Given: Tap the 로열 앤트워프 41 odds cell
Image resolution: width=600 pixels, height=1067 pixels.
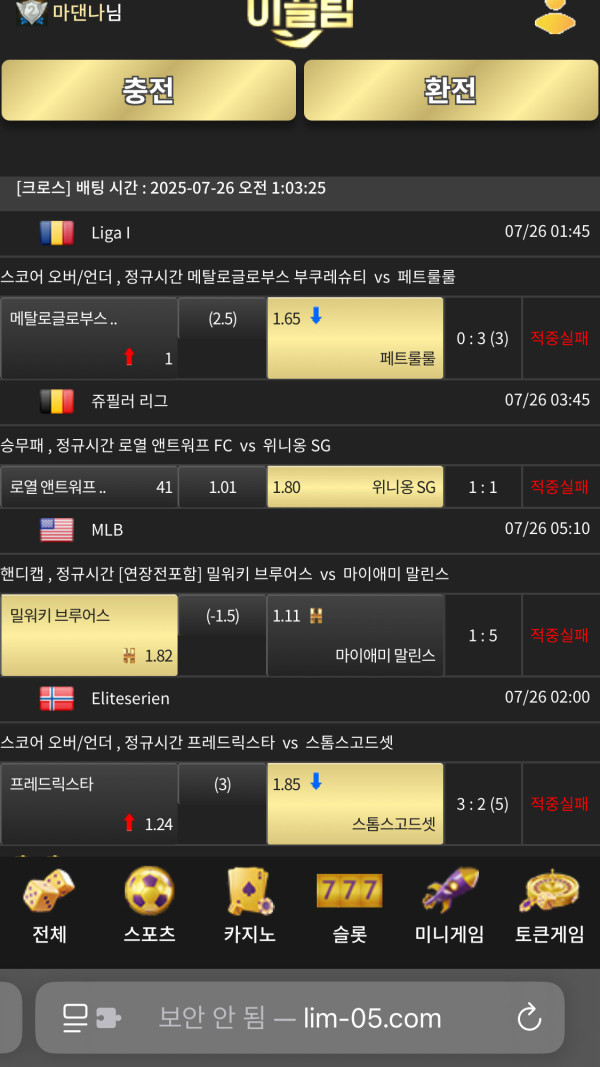Looking at the screenshot, I should (x=89, y=487).
